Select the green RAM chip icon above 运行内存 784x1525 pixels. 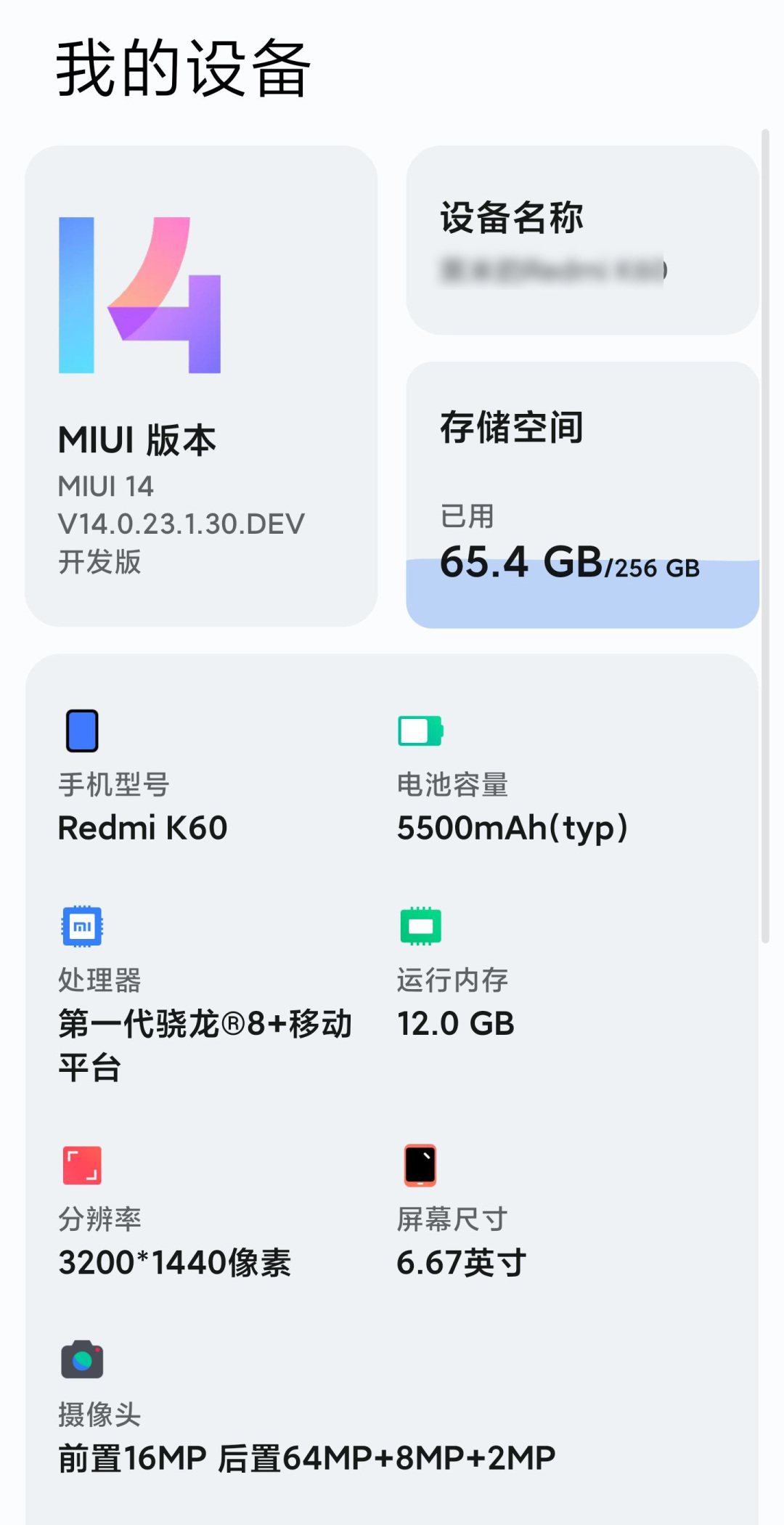click(x=420, y=926)
